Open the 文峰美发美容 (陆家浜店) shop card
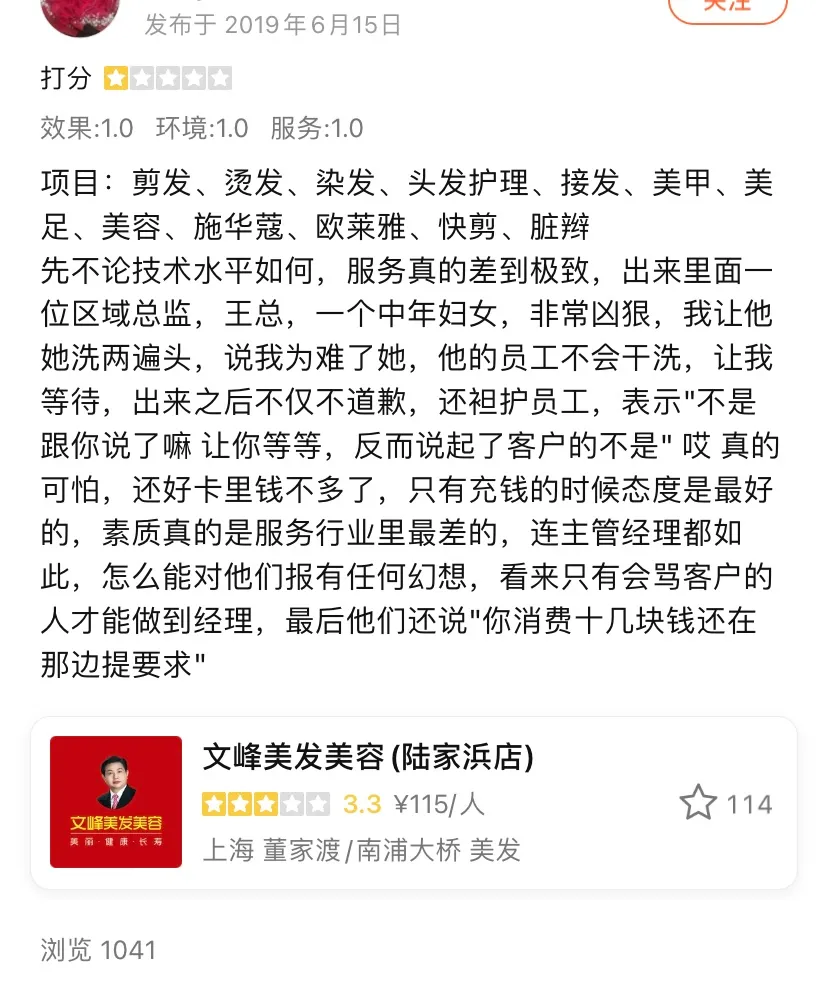This screenshot has height=983, width=828. [x=414, y=802]
